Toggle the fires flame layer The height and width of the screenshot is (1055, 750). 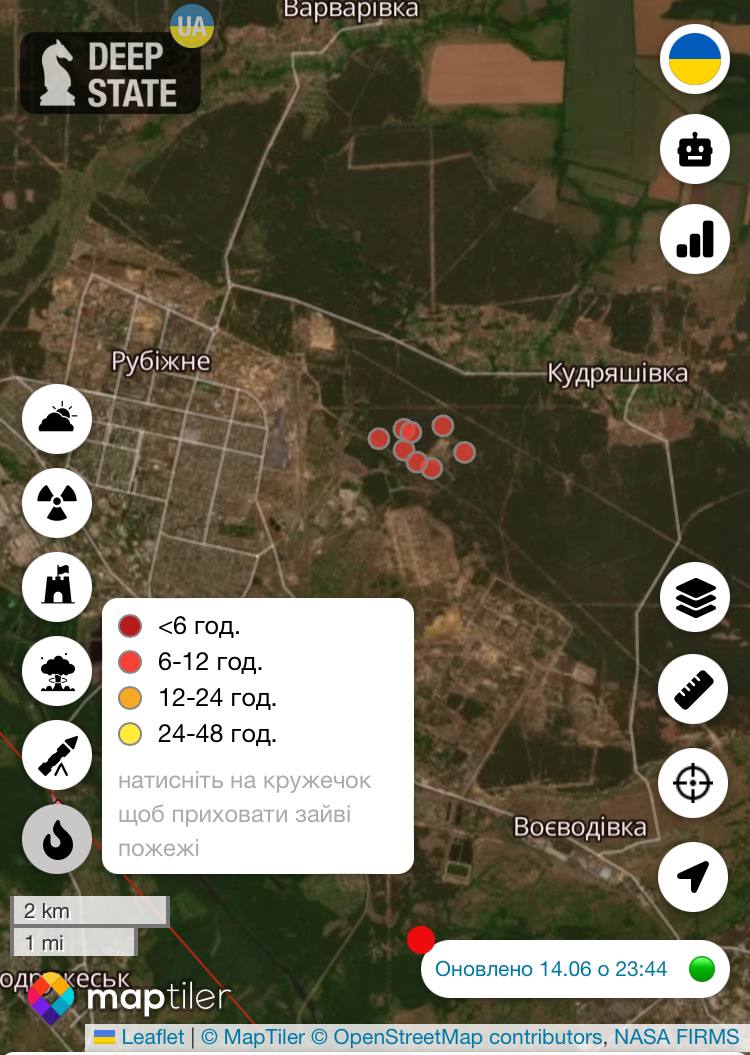[x=57, y=840]
